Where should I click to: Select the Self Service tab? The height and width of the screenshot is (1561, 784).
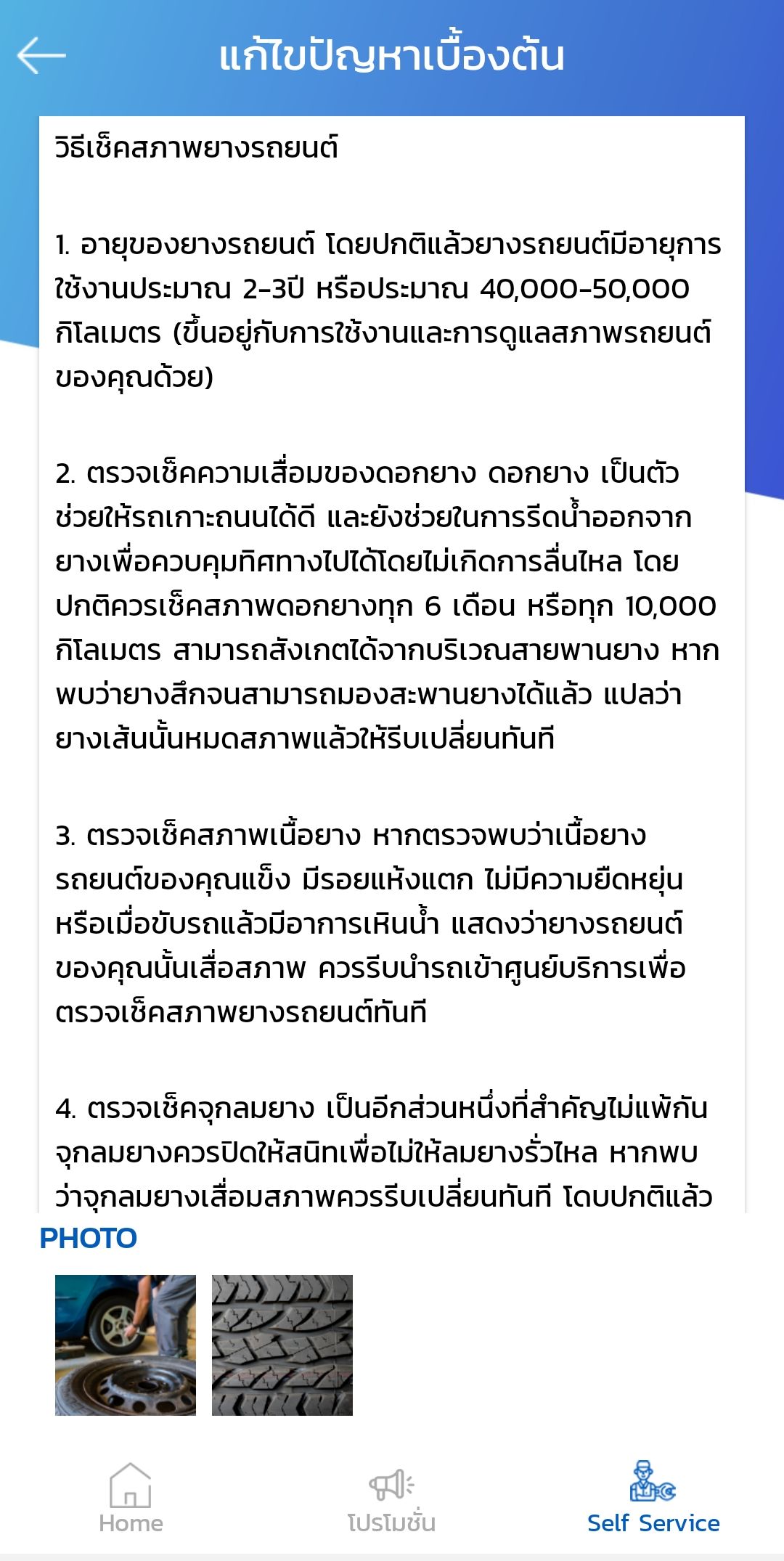(x=653, y=1498)
